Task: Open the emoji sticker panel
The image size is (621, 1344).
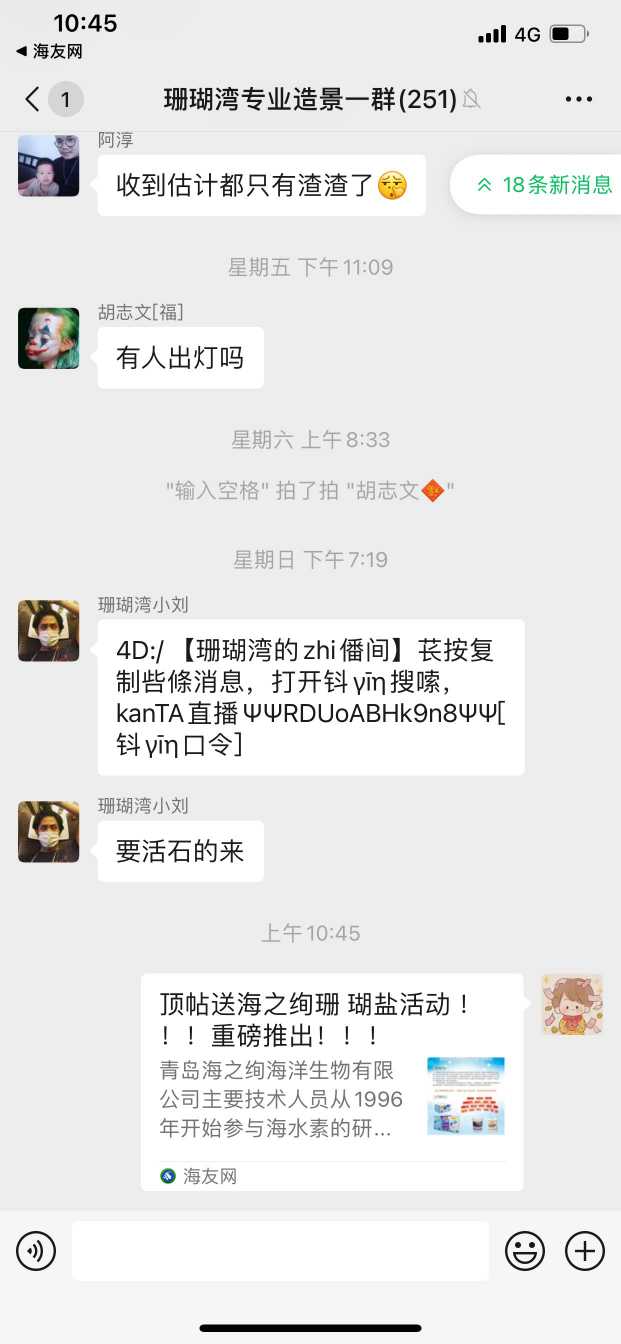Action: (525, 1250)
